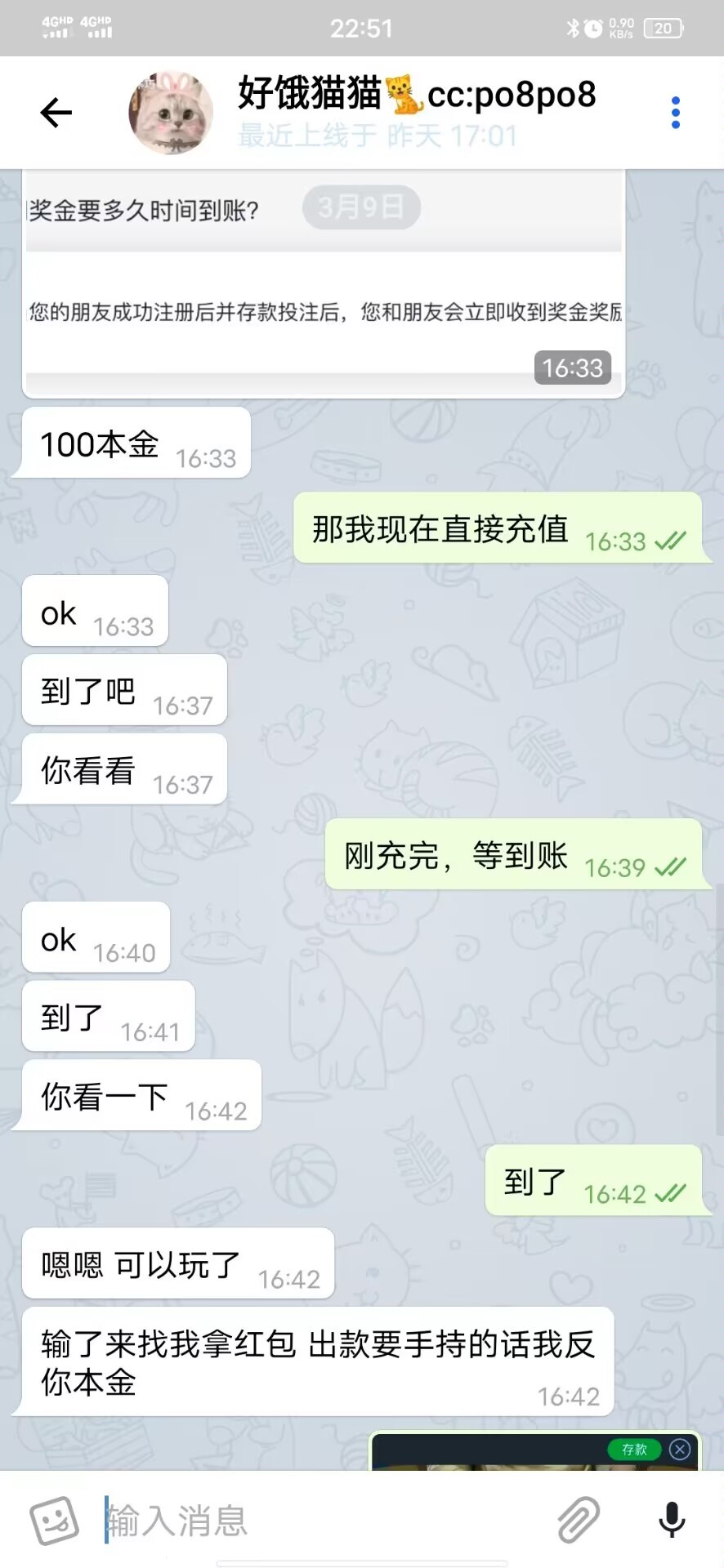Go back to the chat list

coord(56,113)
